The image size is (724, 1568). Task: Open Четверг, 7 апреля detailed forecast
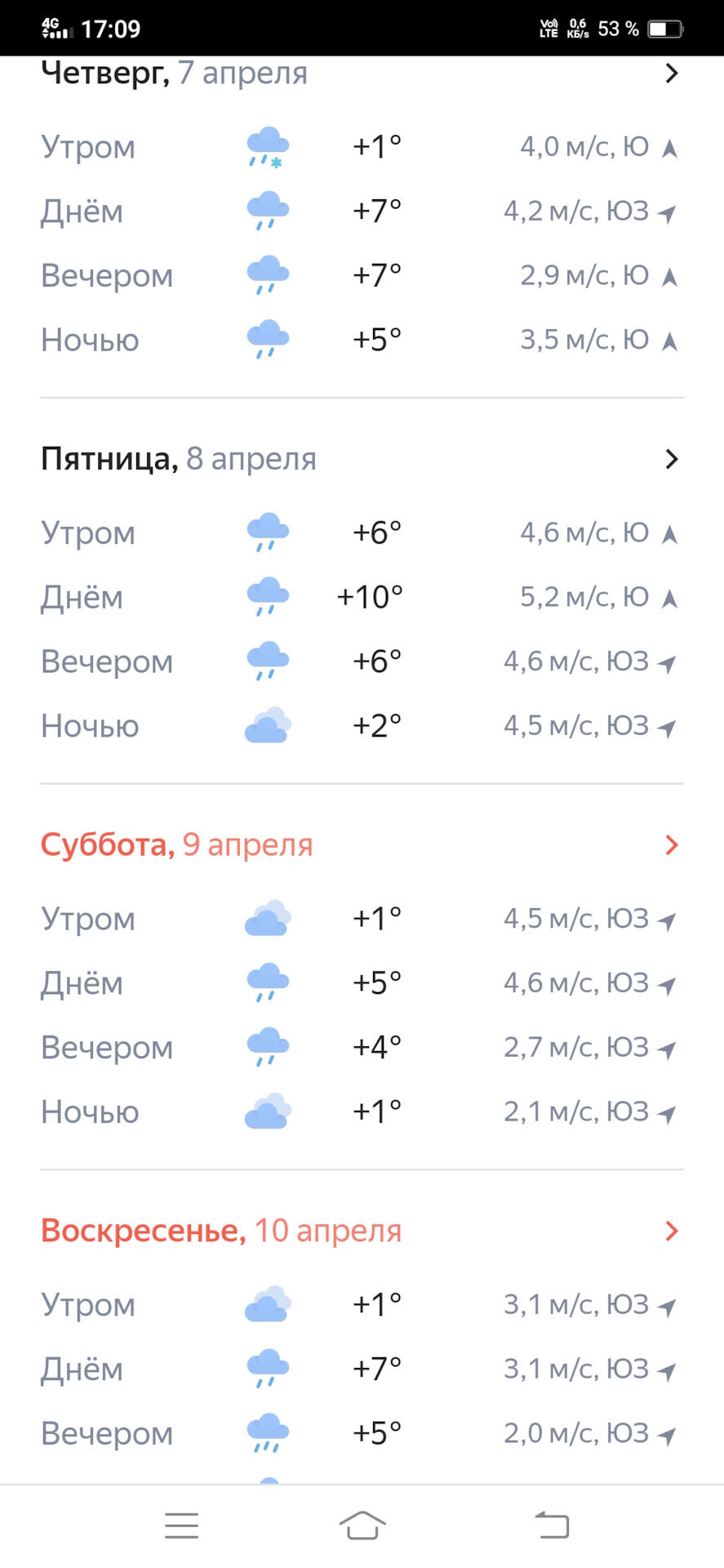click(x=671, y=73)
